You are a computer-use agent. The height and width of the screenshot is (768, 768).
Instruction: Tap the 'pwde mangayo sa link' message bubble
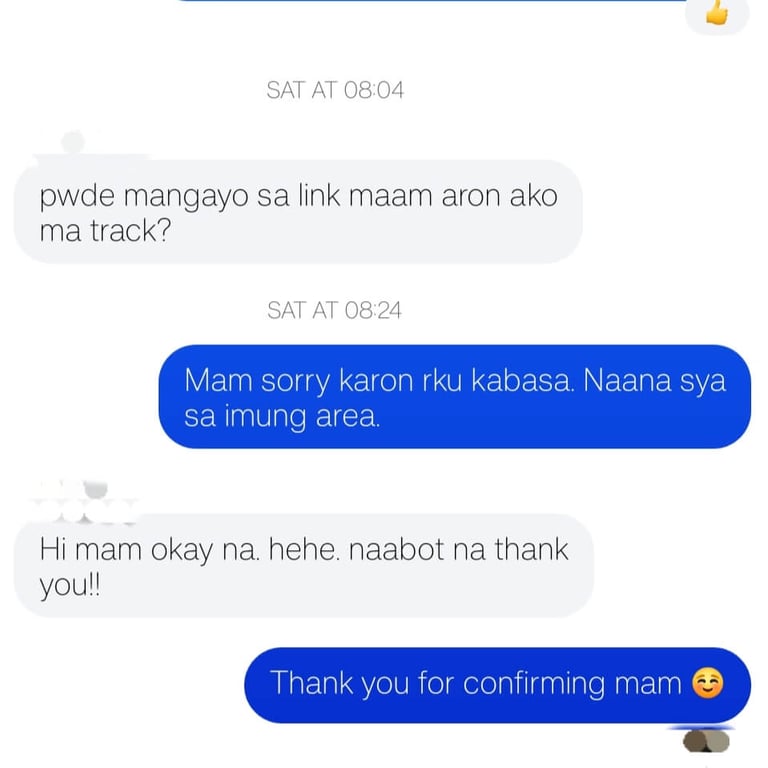(x=297, y=212)
